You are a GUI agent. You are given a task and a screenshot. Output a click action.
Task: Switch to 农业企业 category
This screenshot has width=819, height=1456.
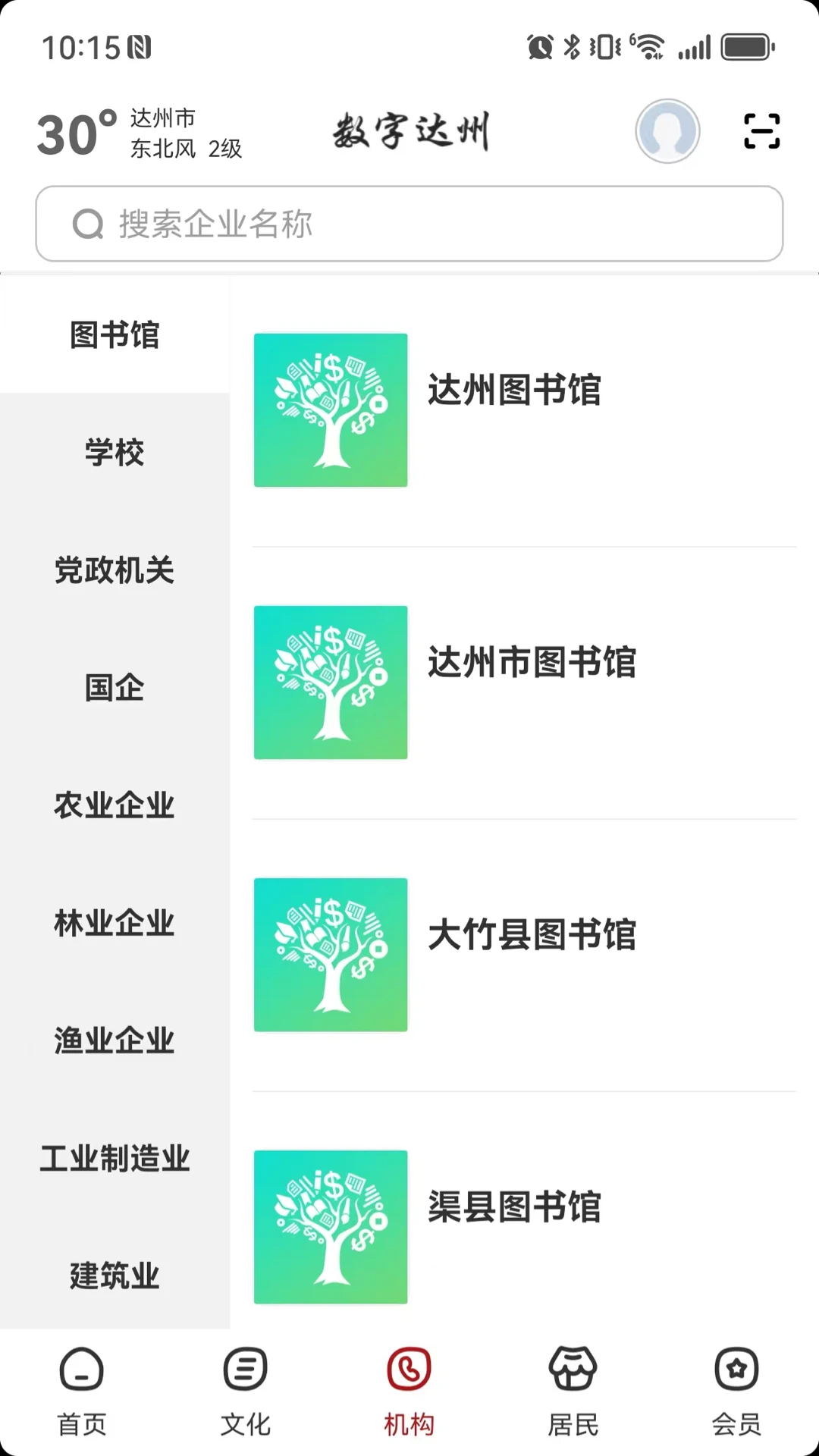pyautogui.click(x=115, y=806)
